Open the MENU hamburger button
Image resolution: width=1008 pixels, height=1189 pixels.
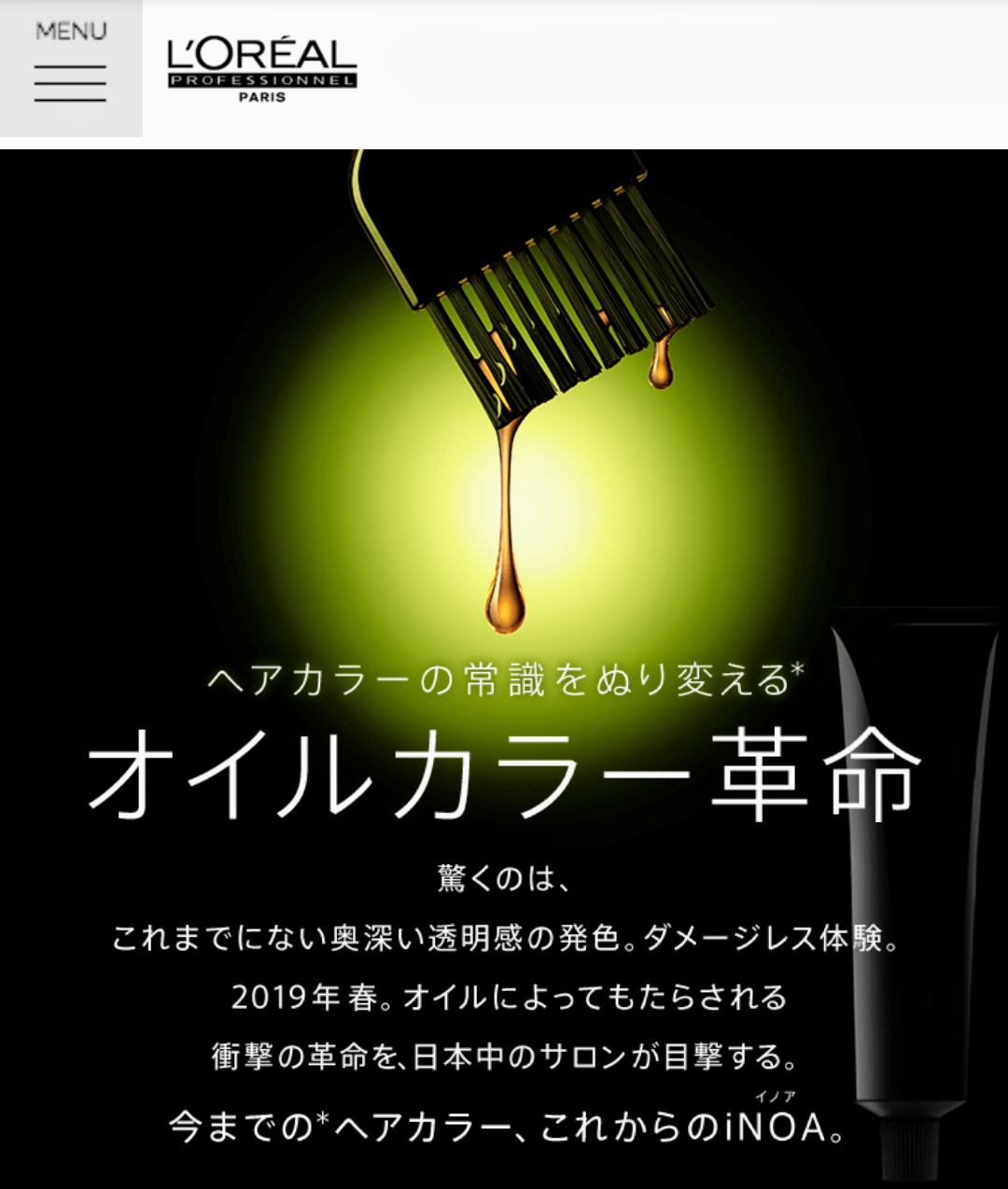(71, 67)
